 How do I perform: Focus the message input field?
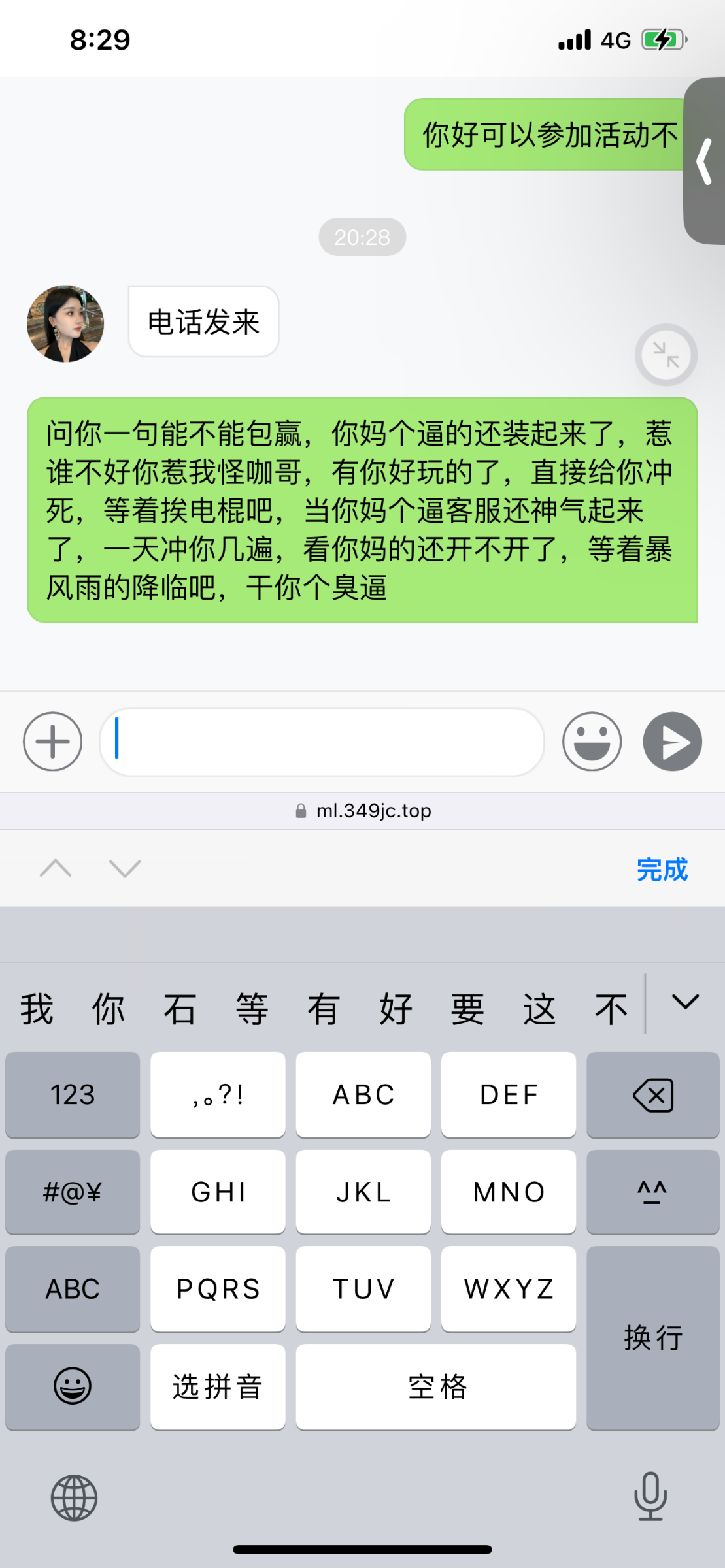(322, 742)
